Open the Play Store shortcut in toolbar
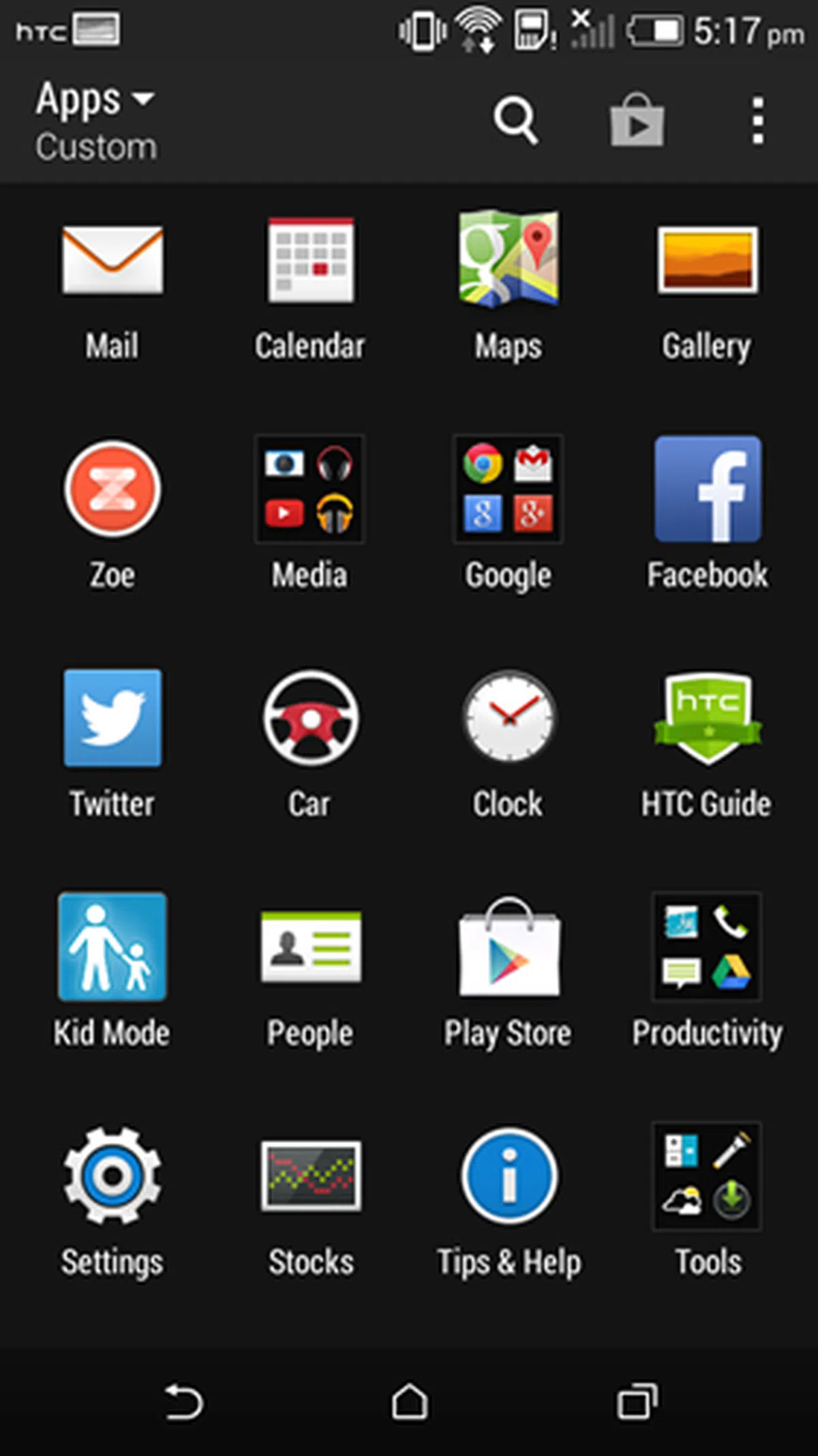Image resolution: width=818 pixels, height=1456 pixels. (637, 121)
